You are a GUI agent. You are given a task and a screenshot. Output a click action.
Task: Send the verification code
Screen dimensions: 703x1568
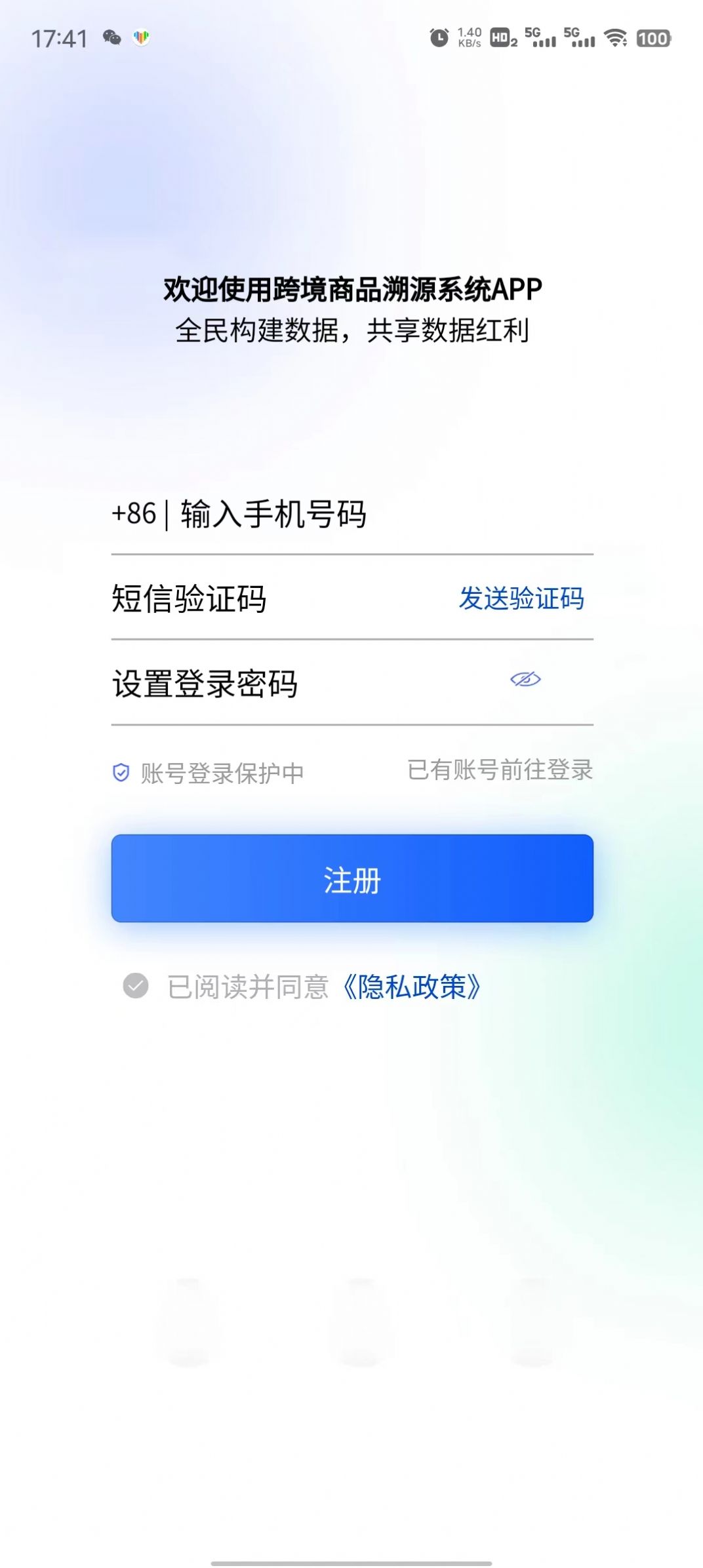pos(521,598)
